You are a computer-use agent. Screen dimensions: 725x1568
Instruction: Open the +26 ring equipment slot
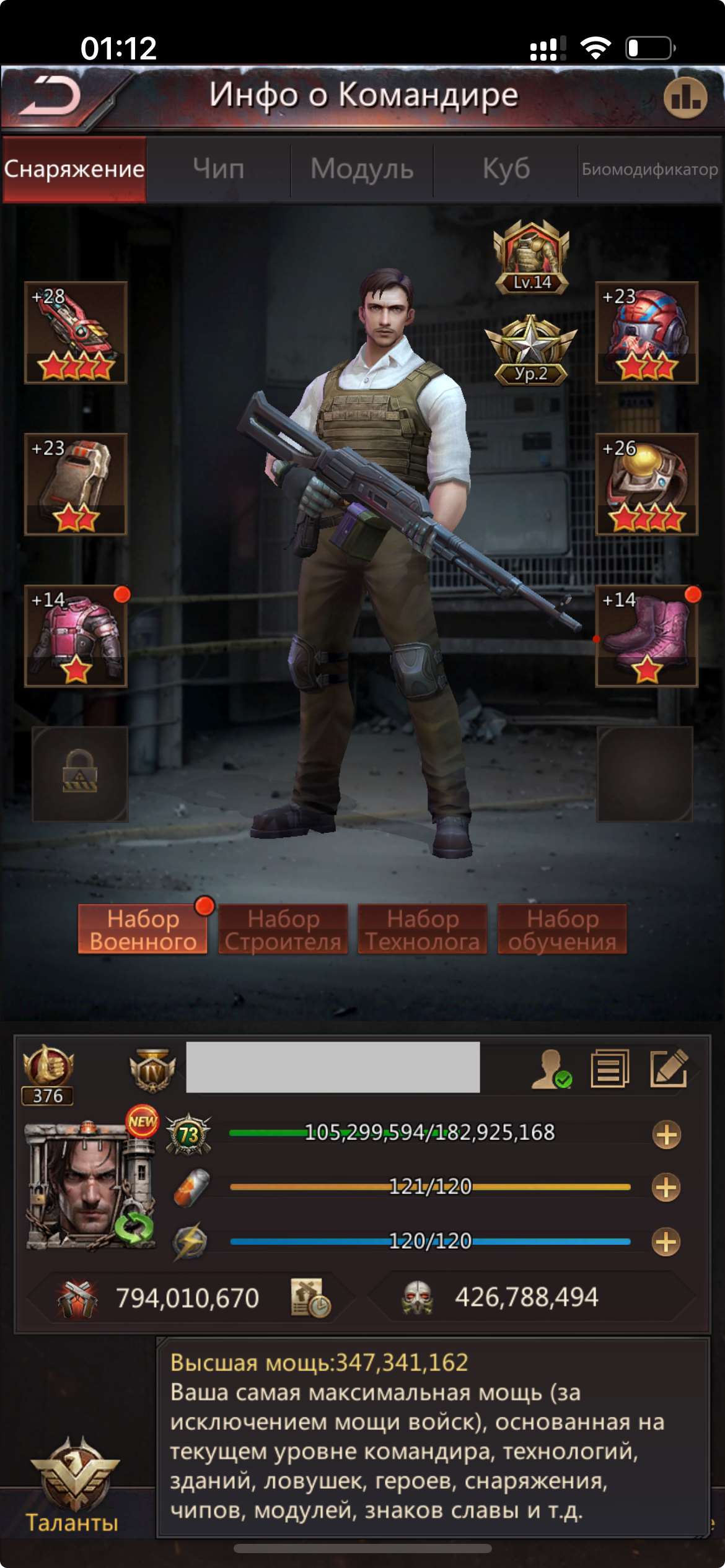point(646,484)
